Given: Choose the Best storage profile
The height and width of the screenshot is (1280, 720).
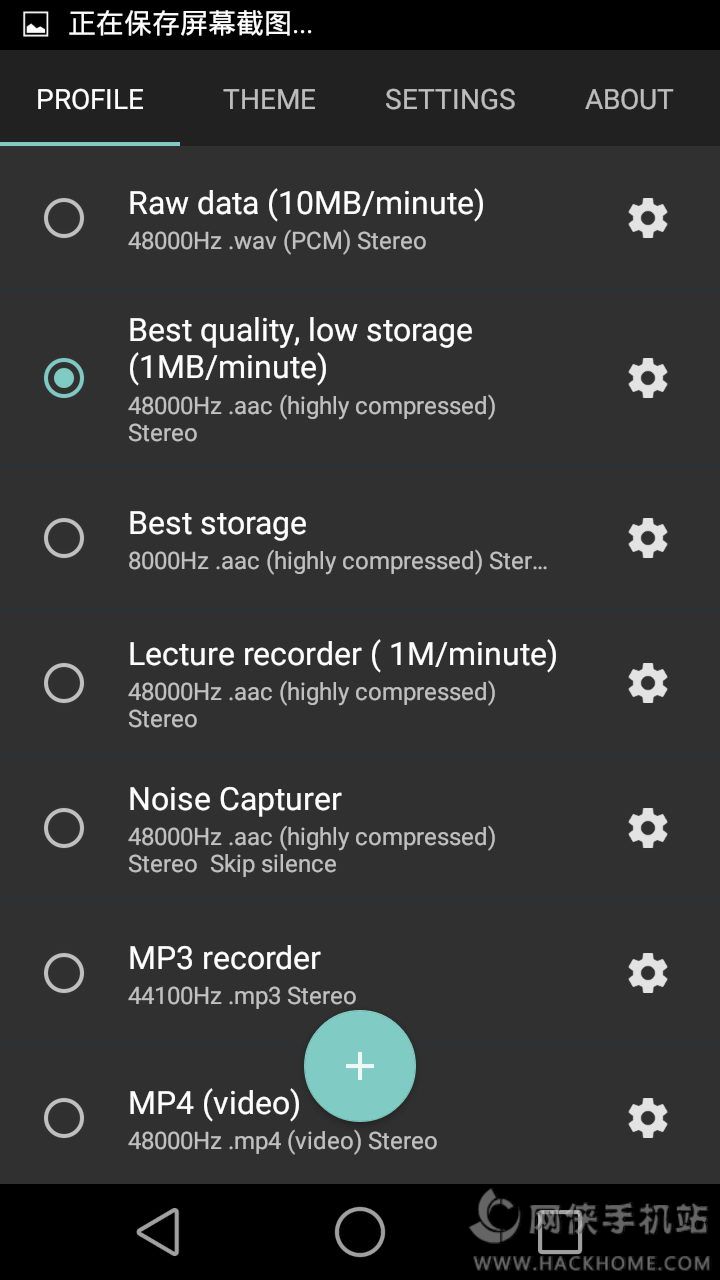Looking at the screenshot, I should pyautogui.click(x=64, y=538).
